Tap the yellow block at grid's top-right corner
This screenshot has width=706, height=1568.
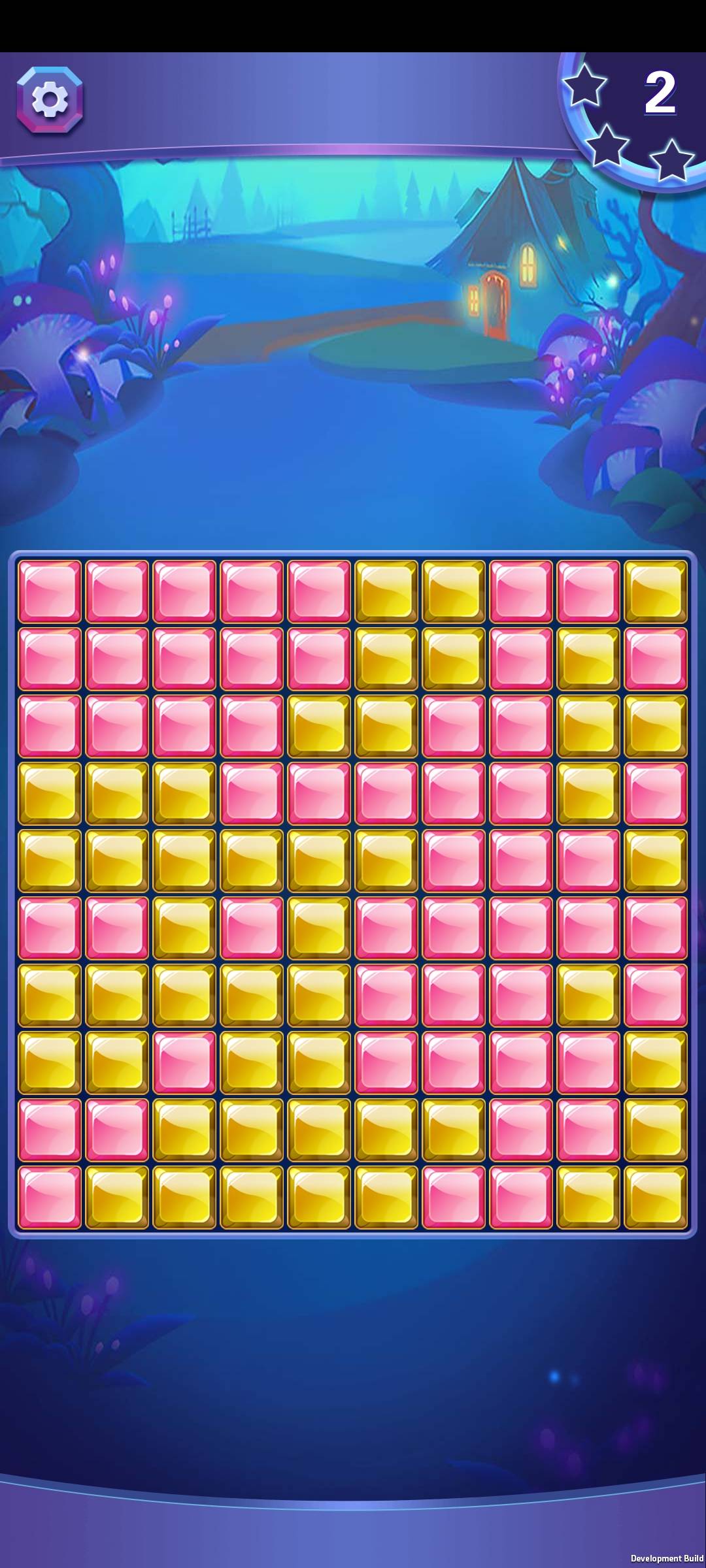tap(656, 591)
